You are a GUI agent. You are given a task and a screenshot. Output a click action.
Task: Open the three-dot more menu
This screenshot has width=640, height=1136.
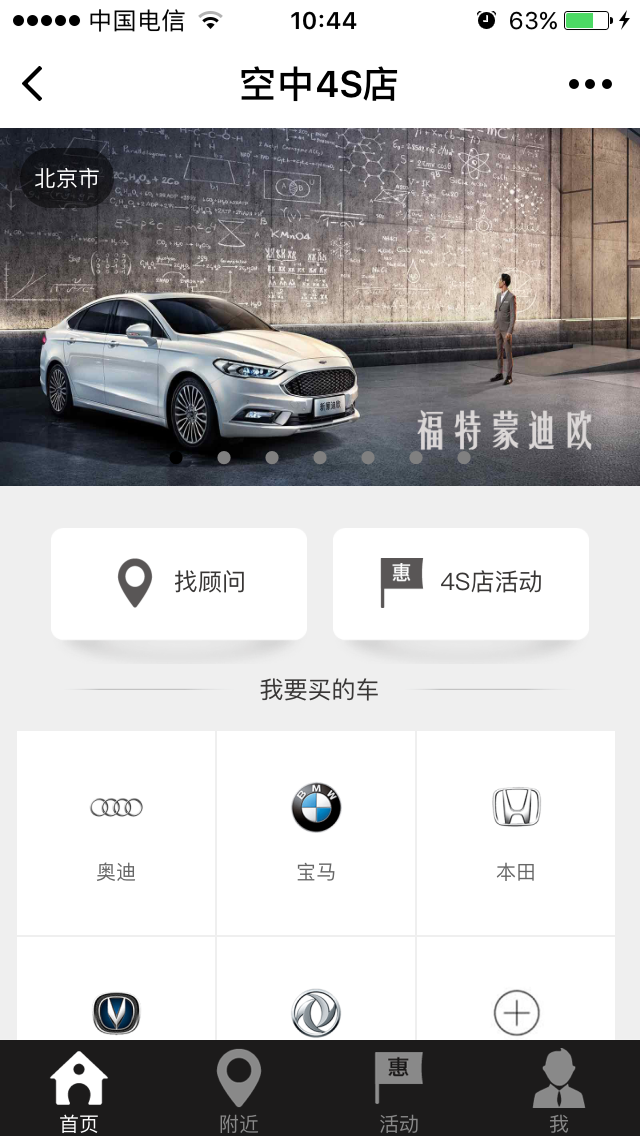click(590, 84)
